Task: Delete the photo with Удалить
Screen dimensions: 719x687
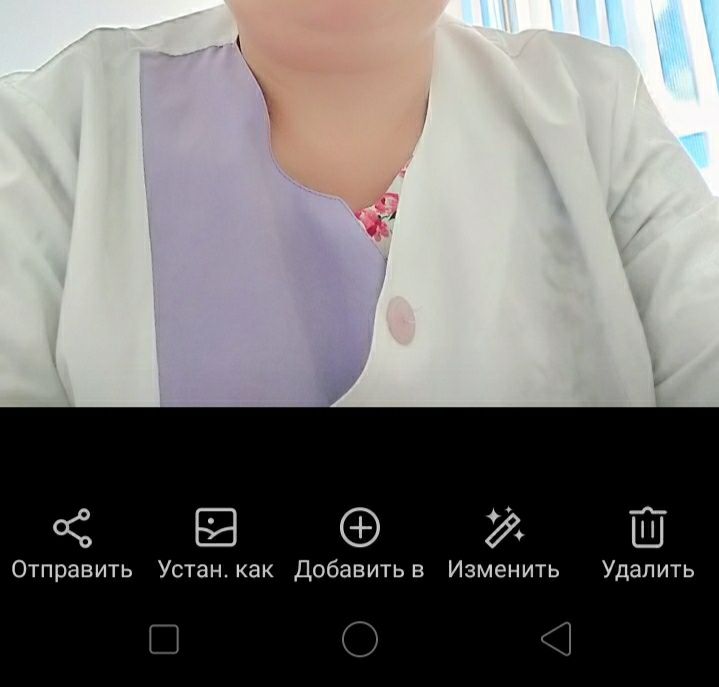Action: (x=647, y=543)
